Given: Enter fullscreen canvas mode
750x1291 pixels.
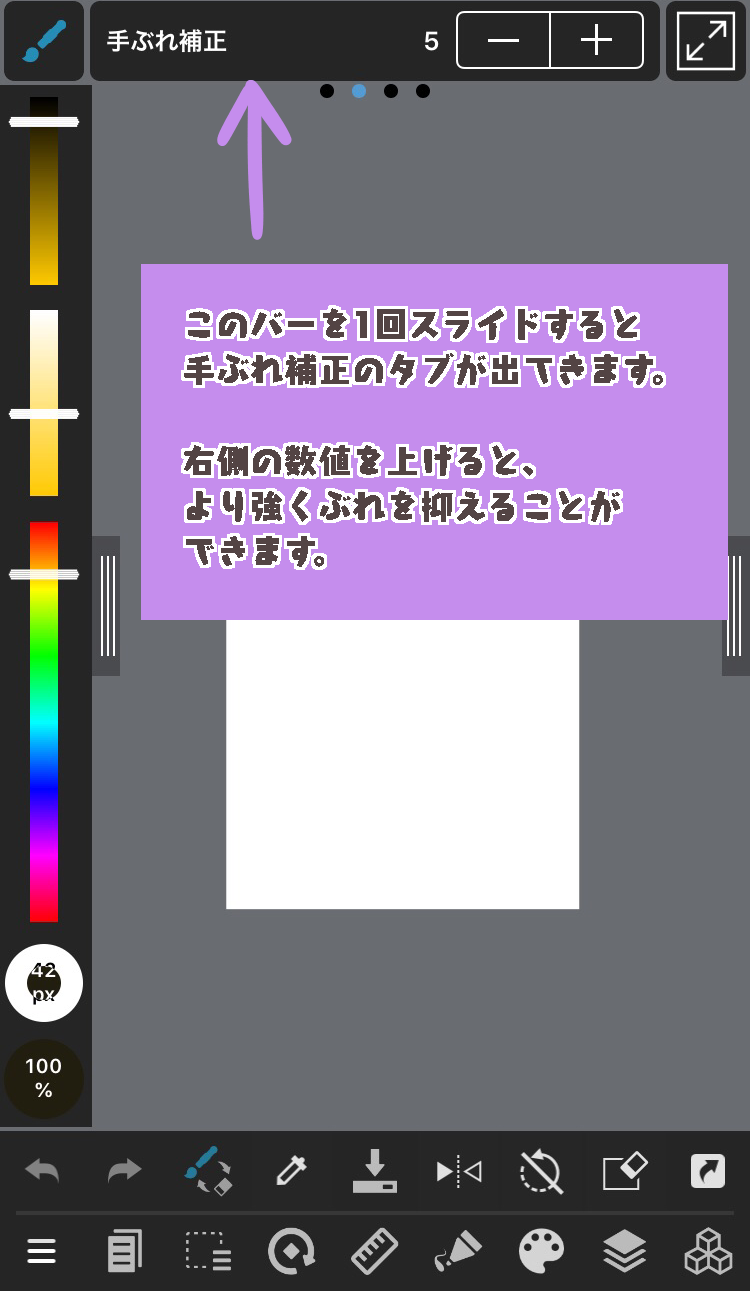Looking at the screenshot, I should click(705, 41).
